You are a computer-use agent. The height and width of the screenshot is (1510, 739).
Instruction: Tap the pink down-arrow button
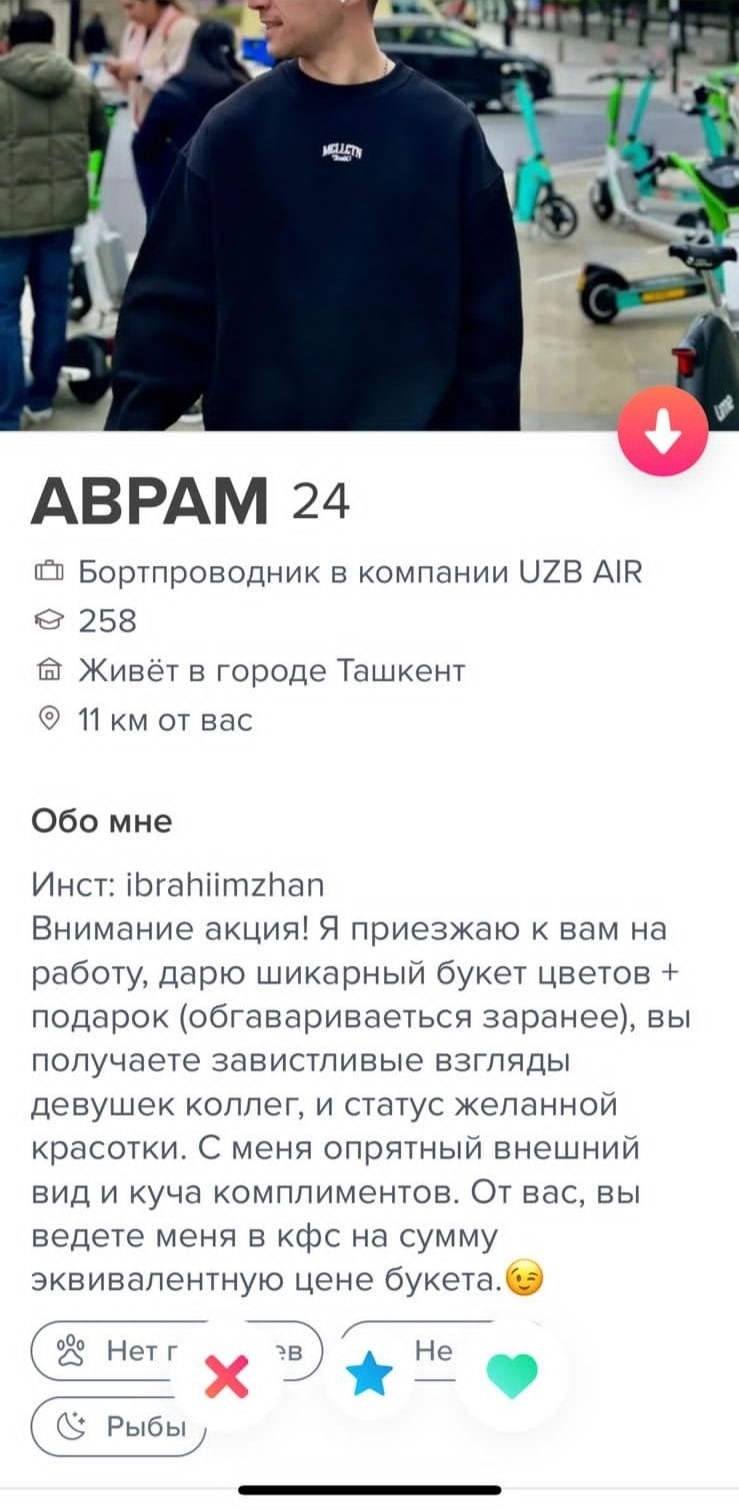[662, 432]
